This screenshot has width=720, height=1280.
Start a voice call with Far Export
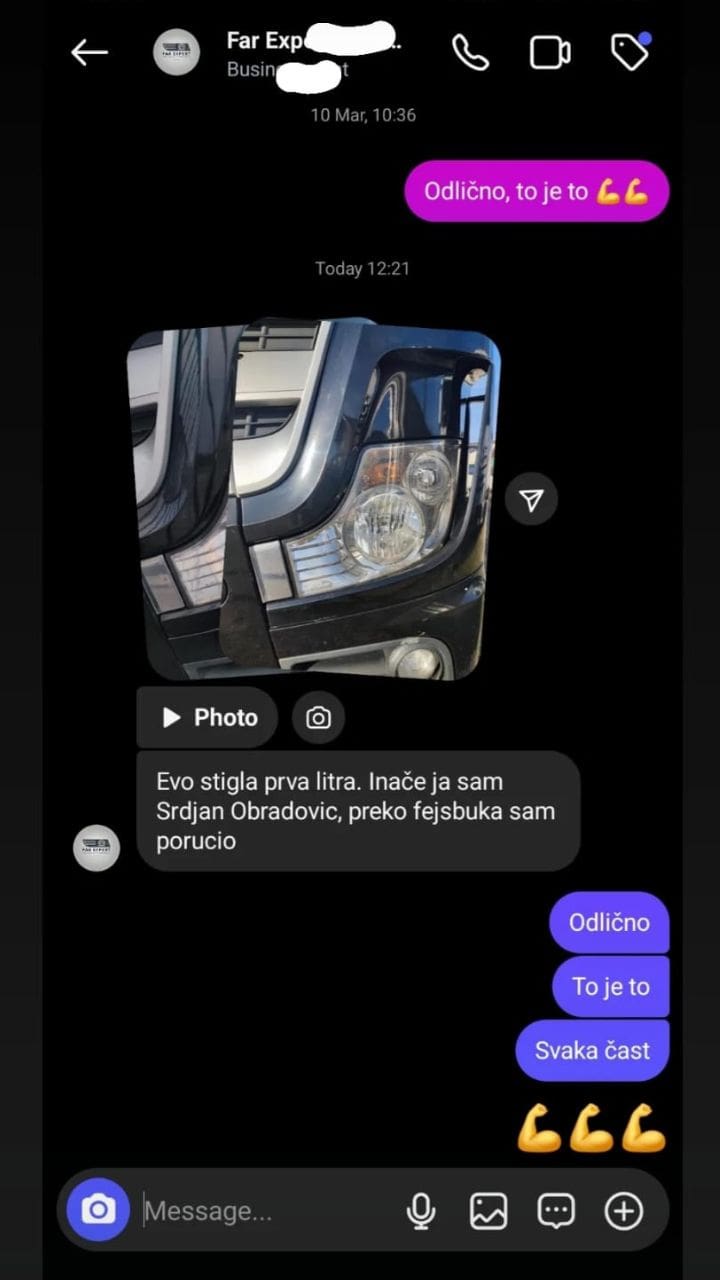click(470, 53)
